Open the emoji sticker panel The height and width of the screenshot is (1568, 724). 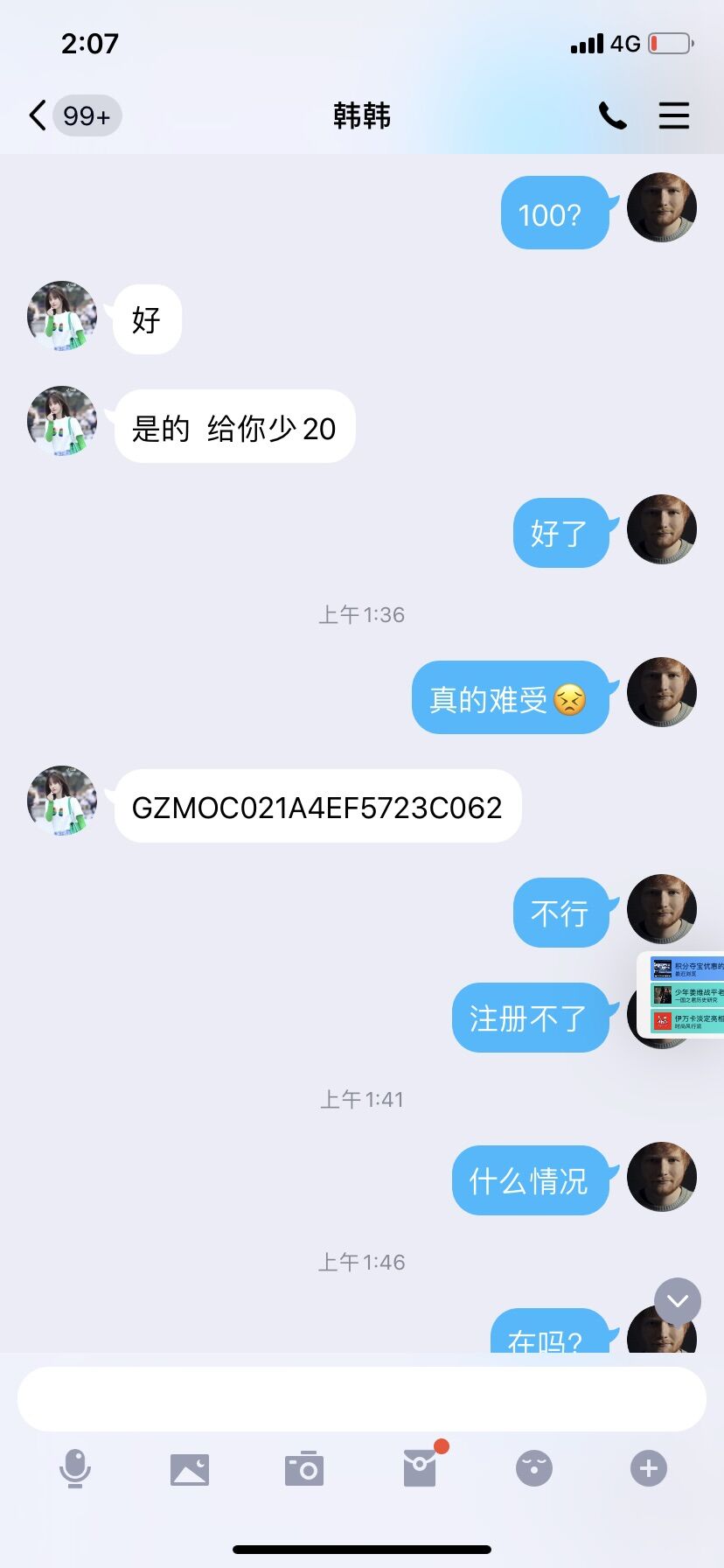coord(534,1468)
